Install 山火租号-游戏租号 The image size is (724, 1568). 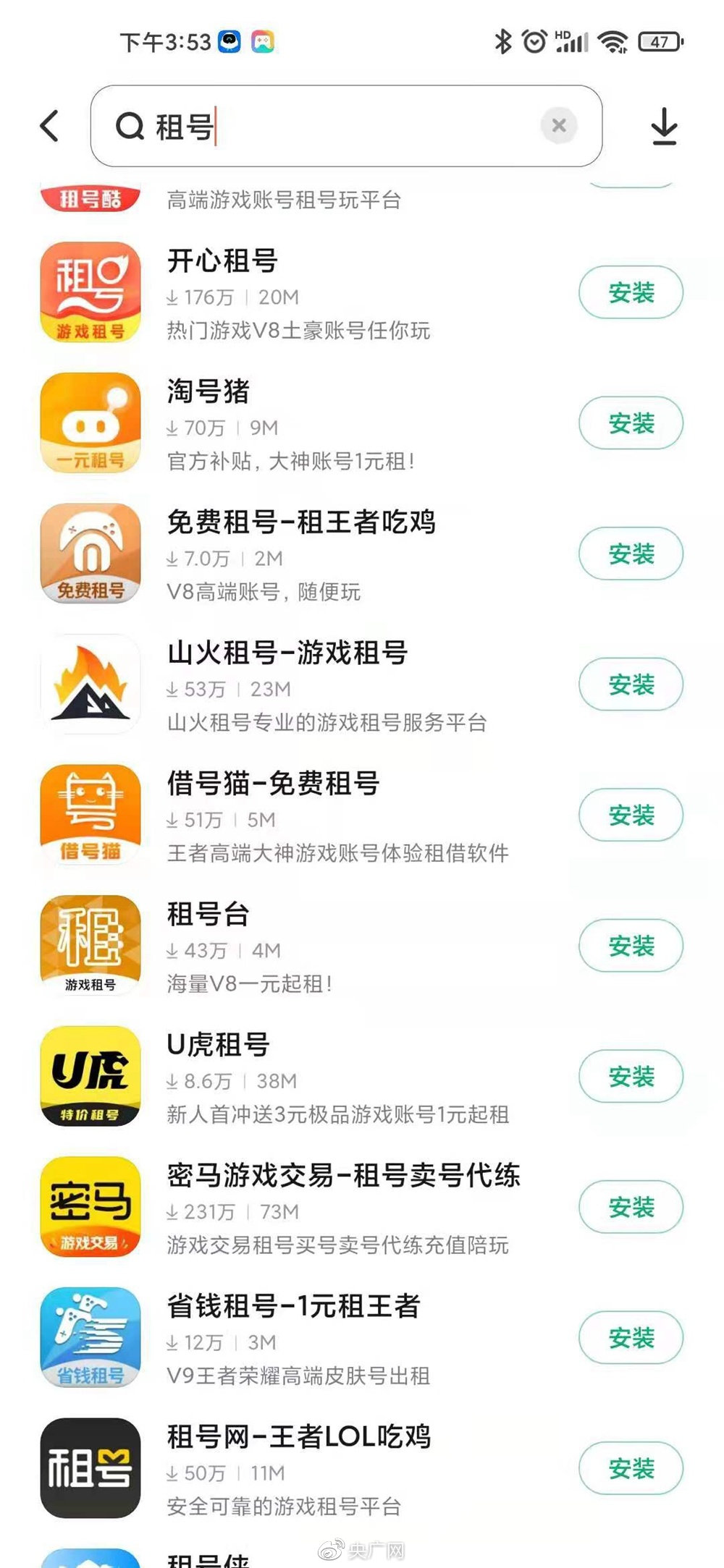[630, 682]
